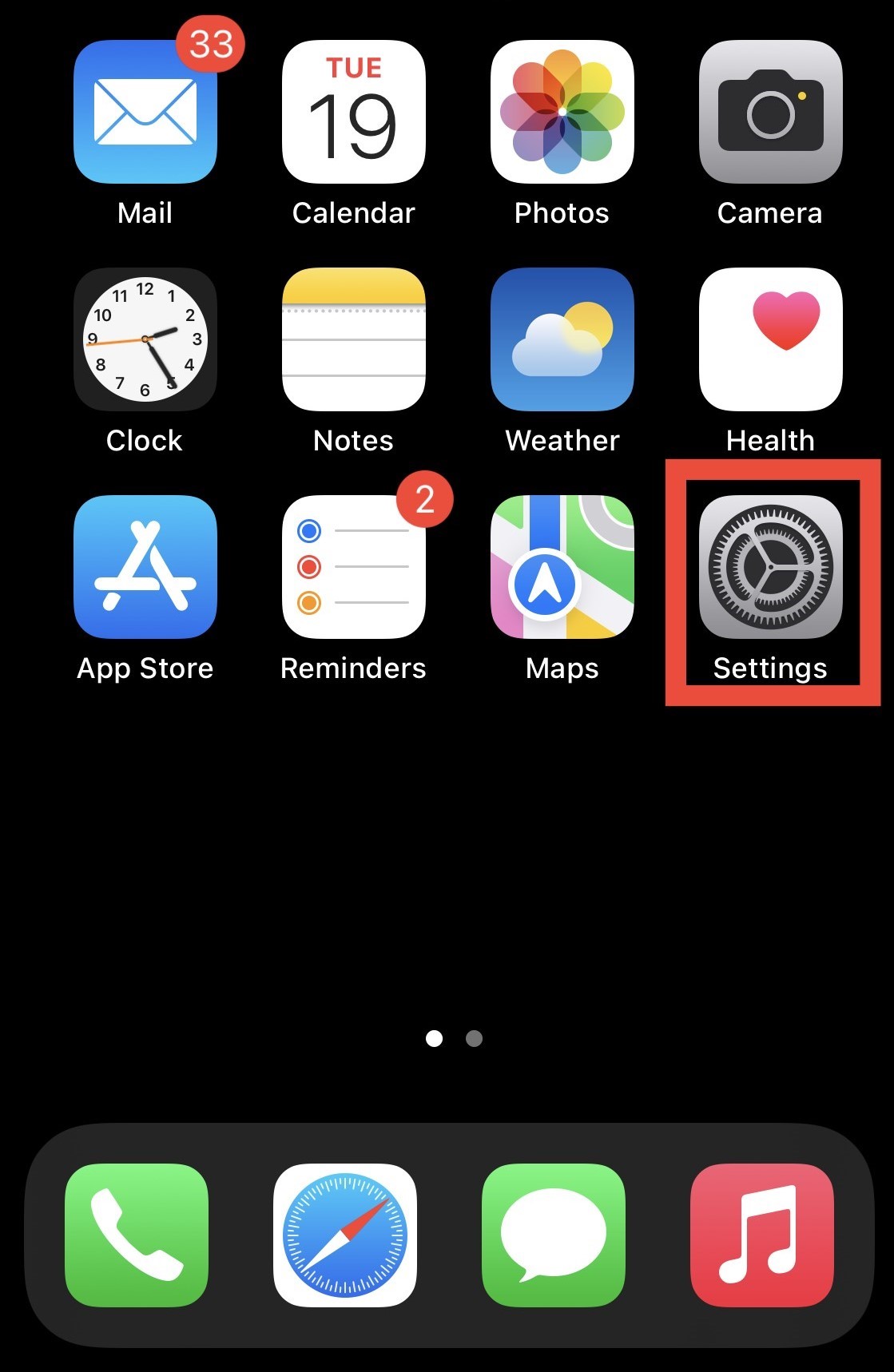Open the Maps app

[562, 567]
